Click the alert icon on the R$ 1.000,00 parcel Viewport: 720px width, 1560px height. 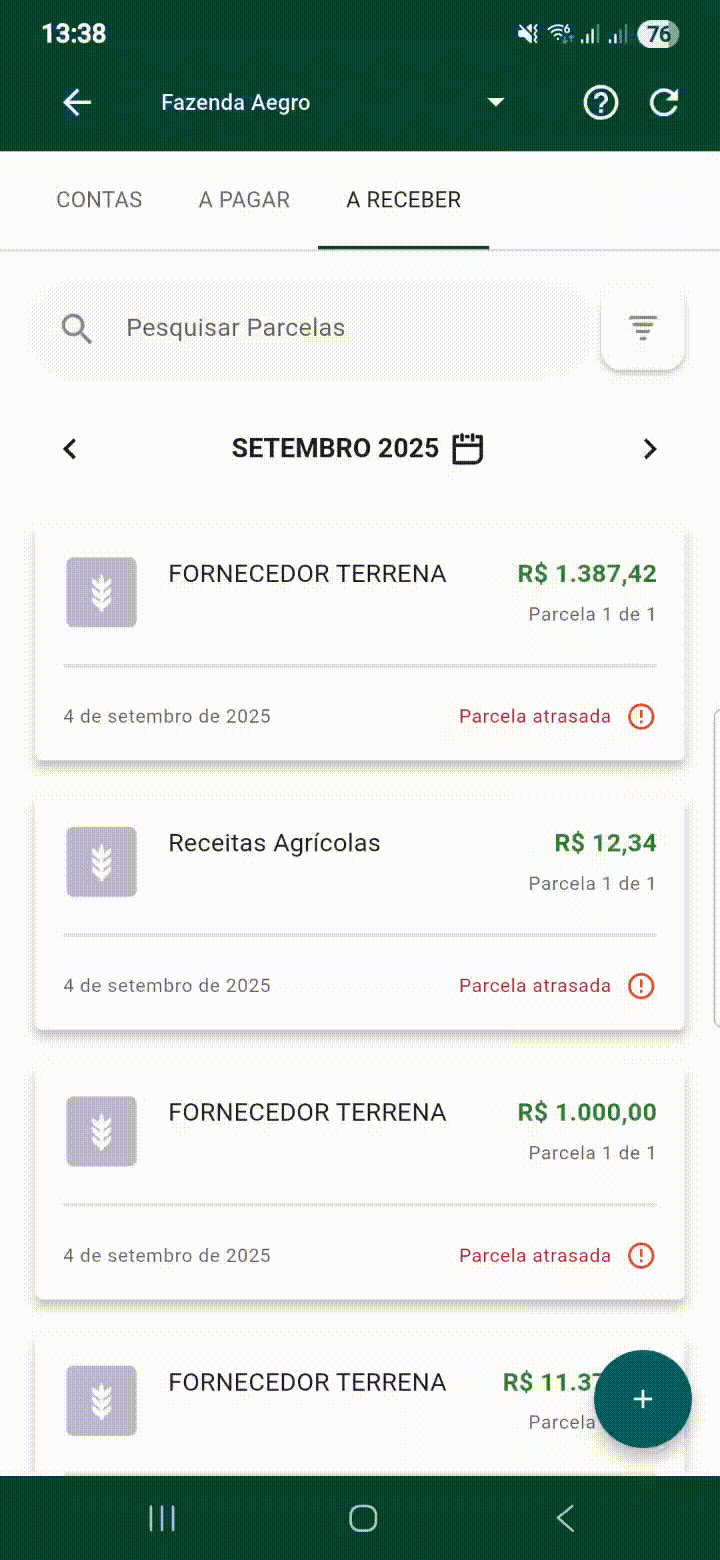(x=640, y=1255)
